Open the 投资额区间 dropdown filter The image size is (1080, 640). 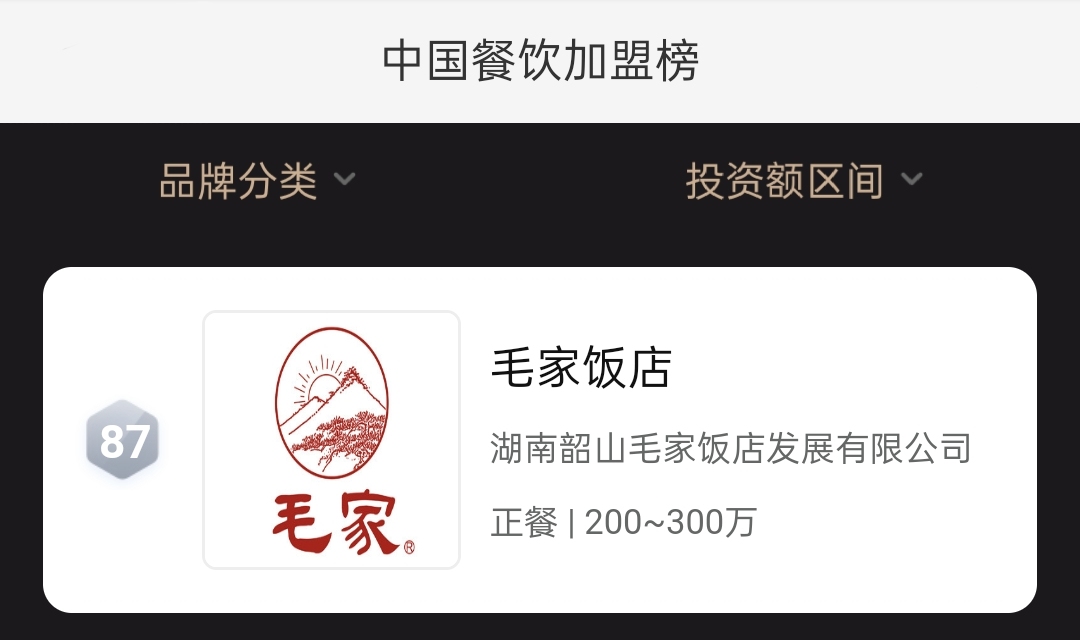(x=803, y=181)
